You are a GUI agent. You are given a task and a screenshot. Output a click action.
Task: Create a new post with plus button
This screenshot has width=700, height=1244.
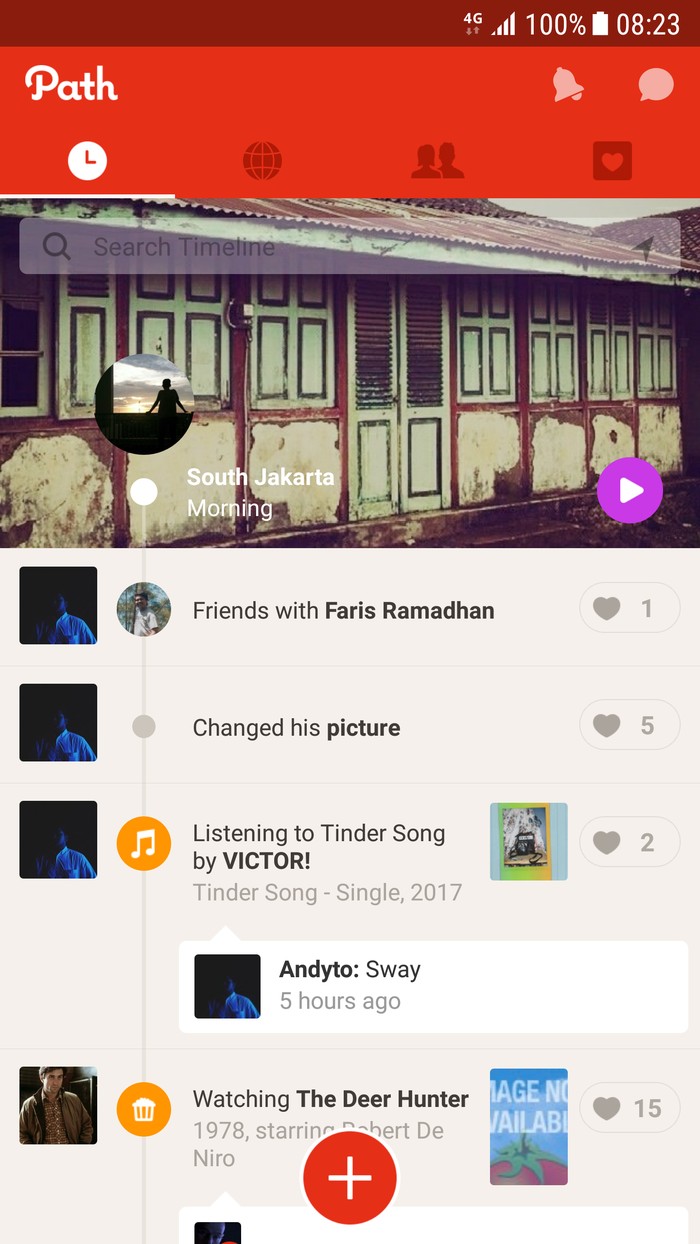pos(350,1179)
